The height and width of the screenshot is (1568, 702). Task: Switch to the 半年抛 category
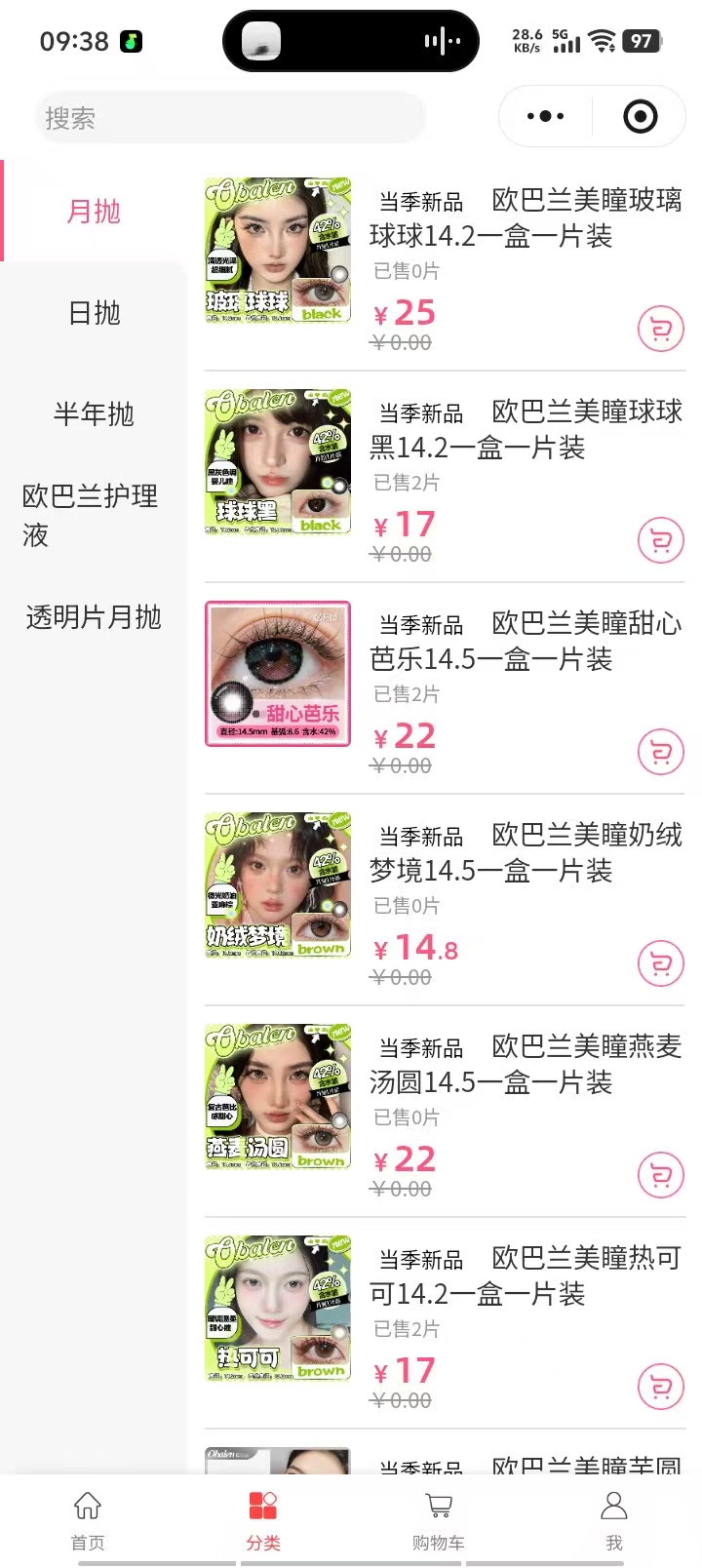(x=95, y=414)
